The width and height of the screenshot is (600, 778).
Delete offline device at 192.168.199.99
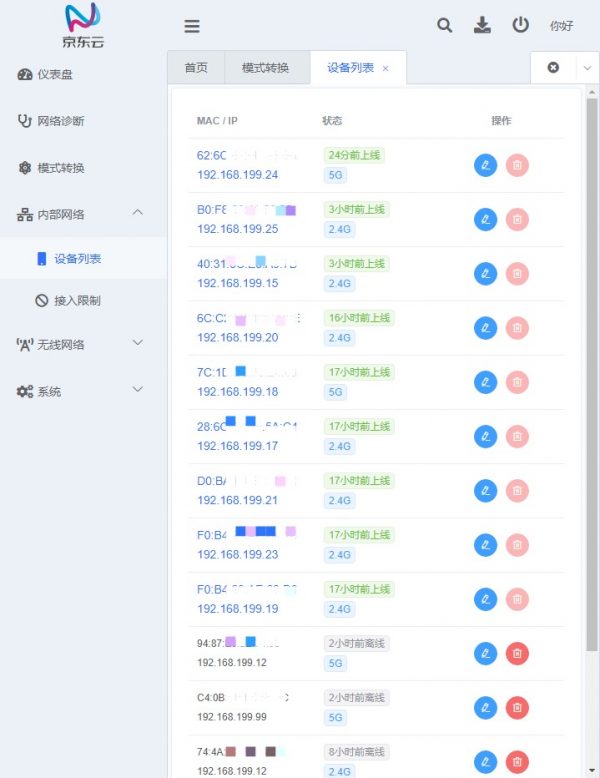(x=517, y=707)
